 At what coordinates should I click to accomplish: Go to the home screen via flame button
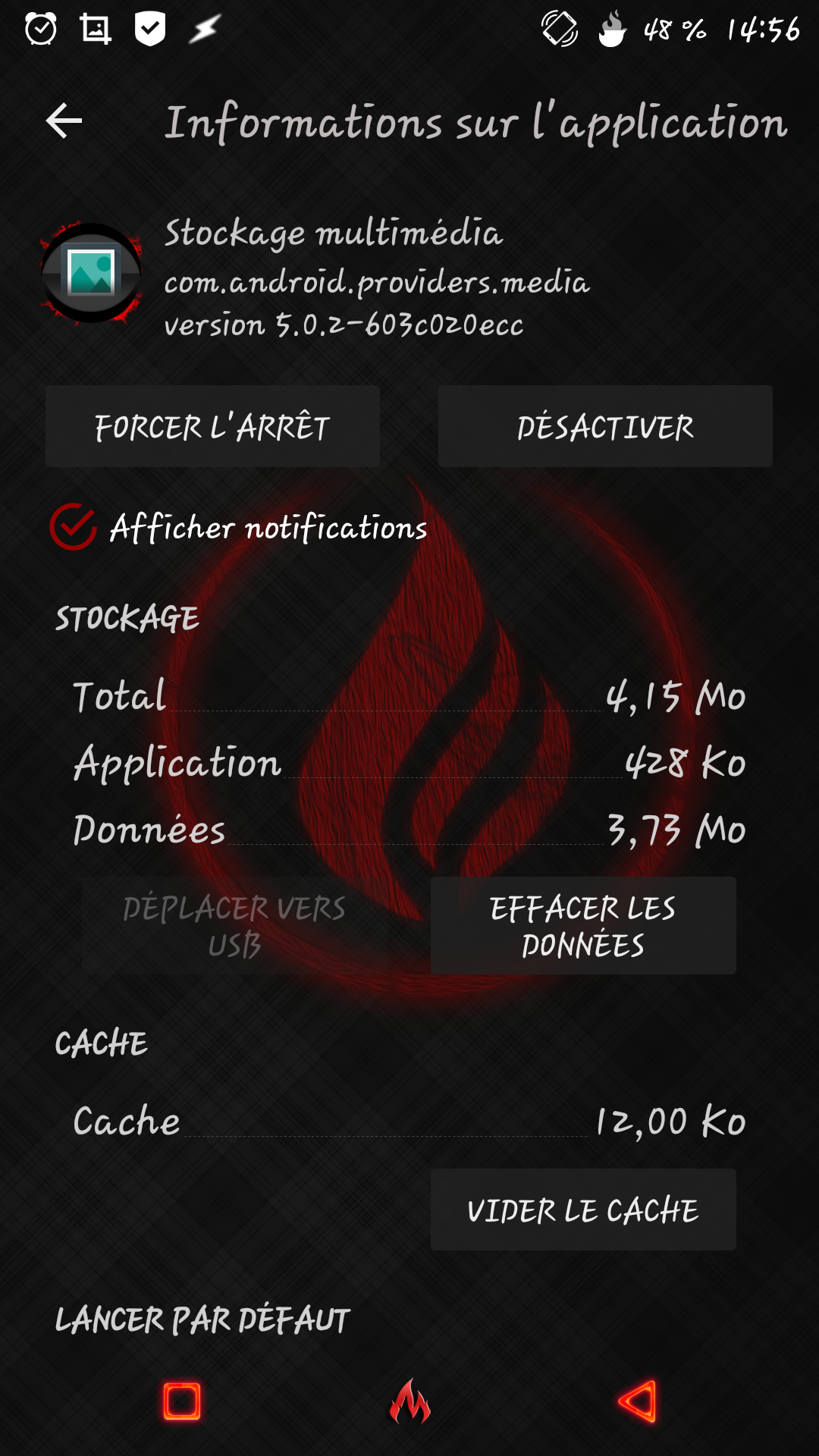tap(409, 1401)
